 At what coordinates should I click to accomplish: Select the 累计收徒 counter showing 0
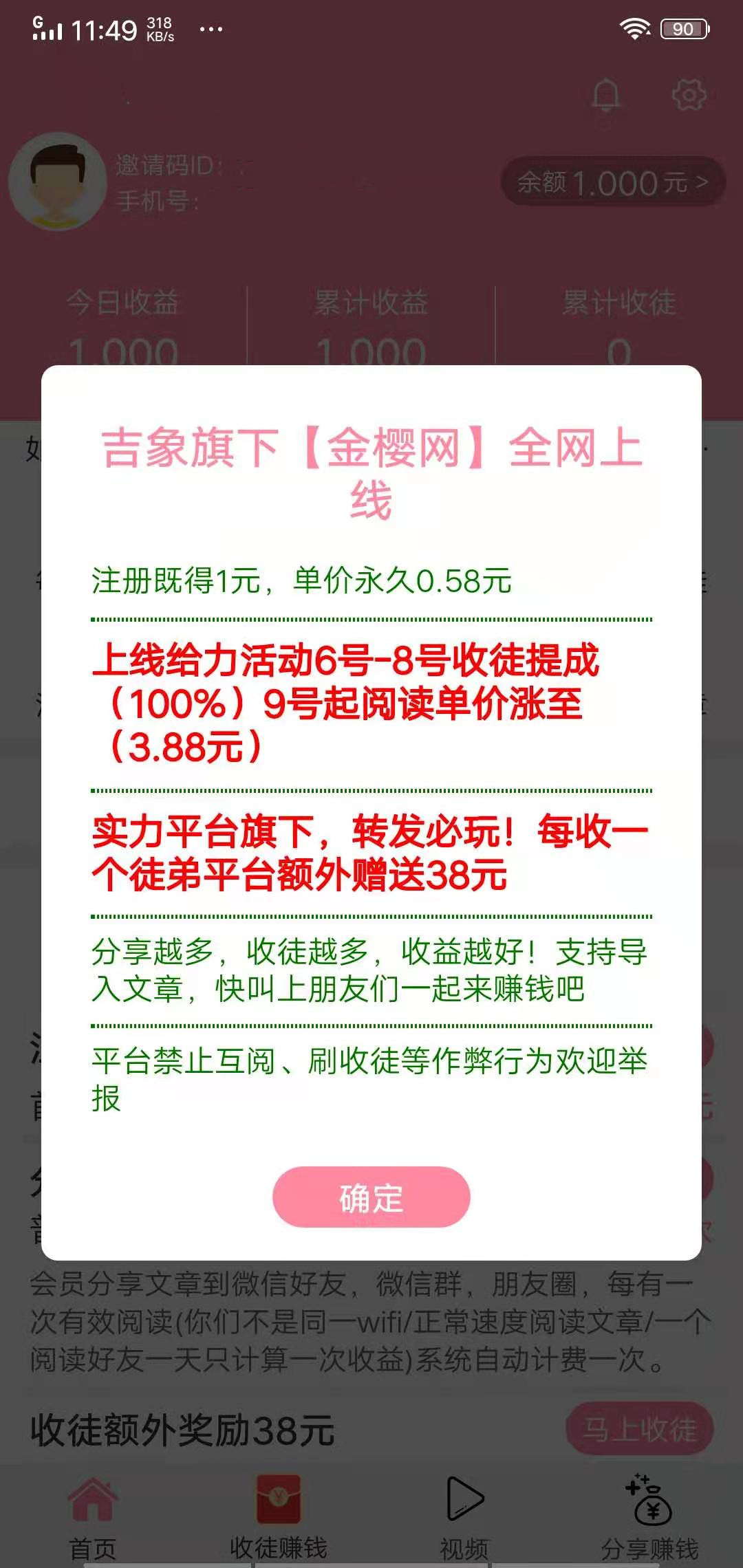click(619, 323)
